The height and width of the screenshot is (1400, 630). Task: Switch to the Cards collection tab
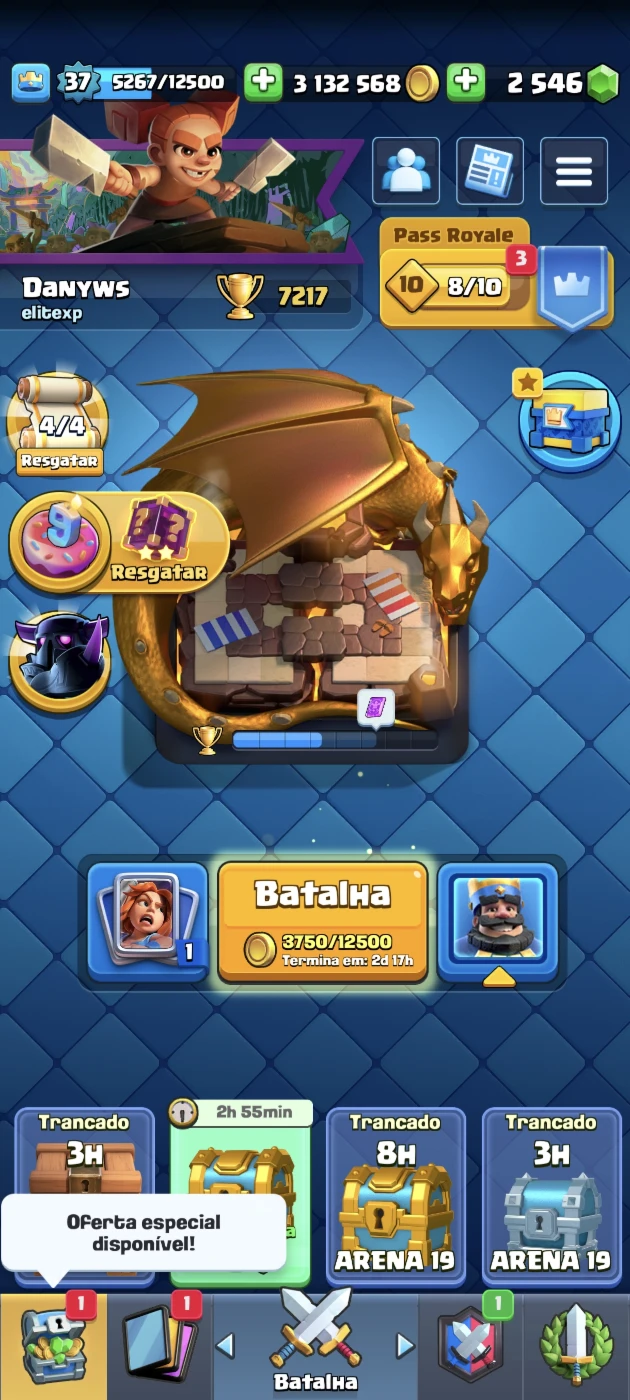point(158,1346)
